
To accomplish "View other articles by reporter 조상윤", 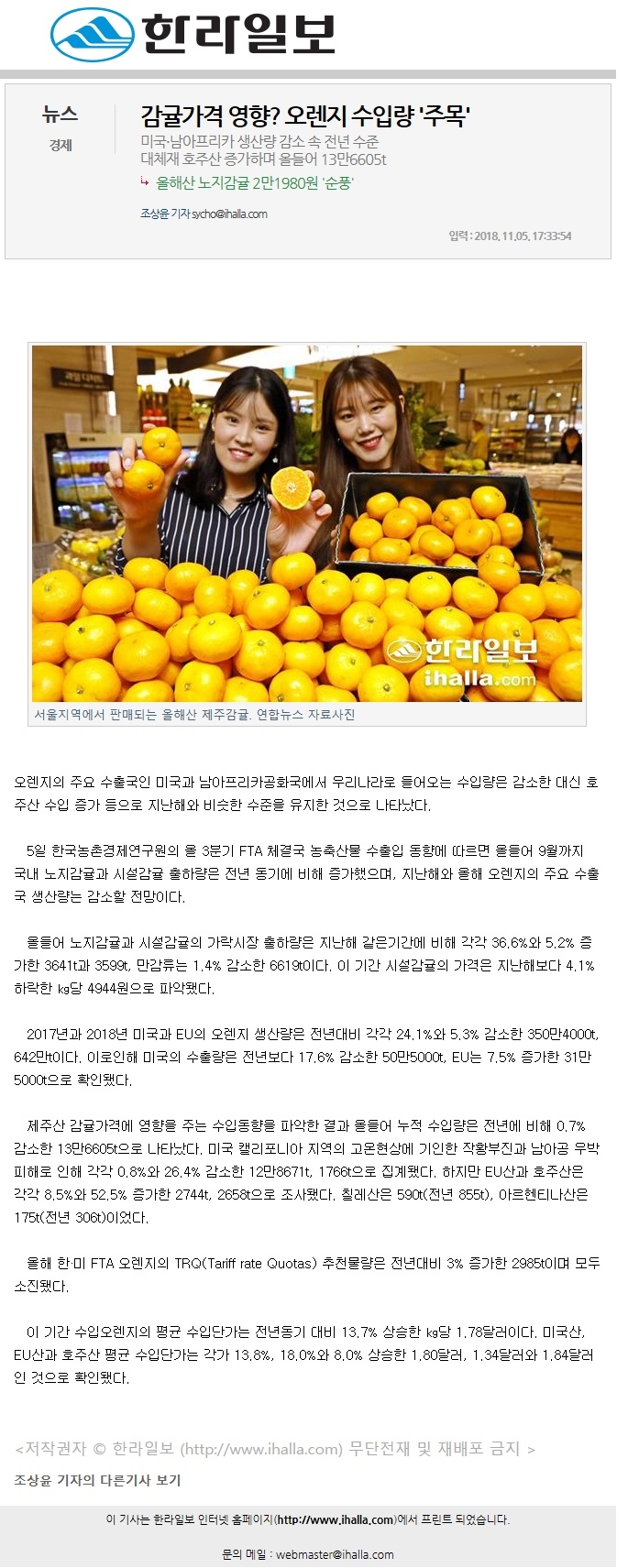I will [x=98, y=1480].
